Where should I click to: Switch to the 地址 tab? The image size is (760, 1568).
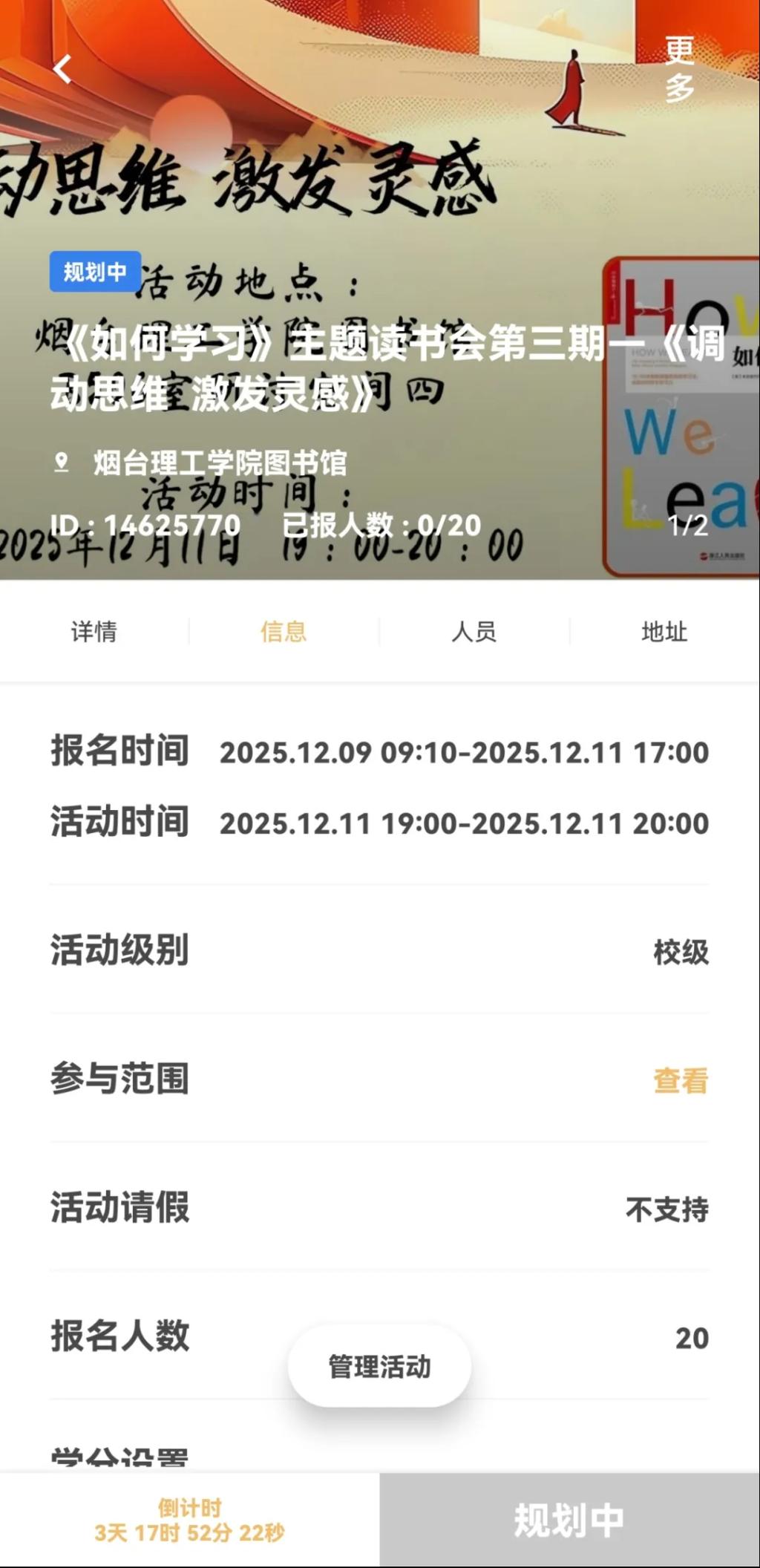664,632
